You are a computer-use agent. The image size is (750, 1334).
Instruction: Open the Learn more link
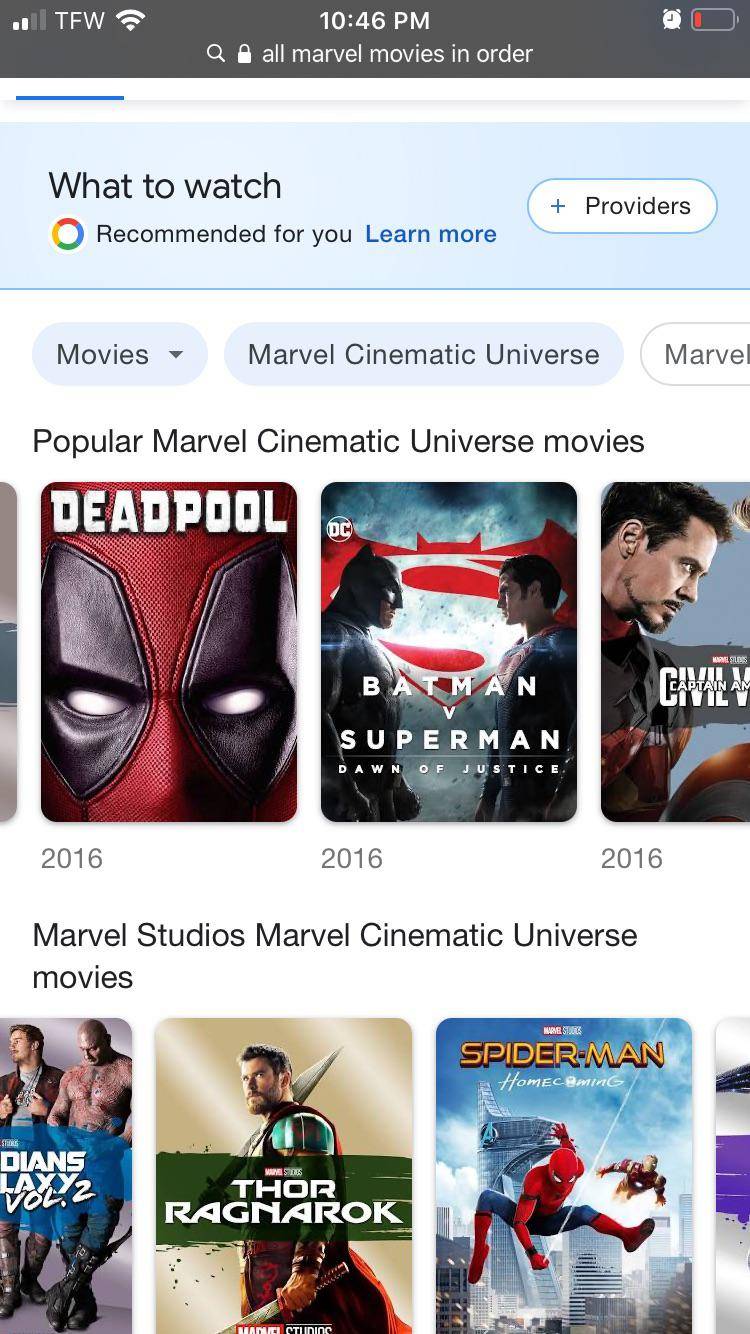(x=430, y=234)
